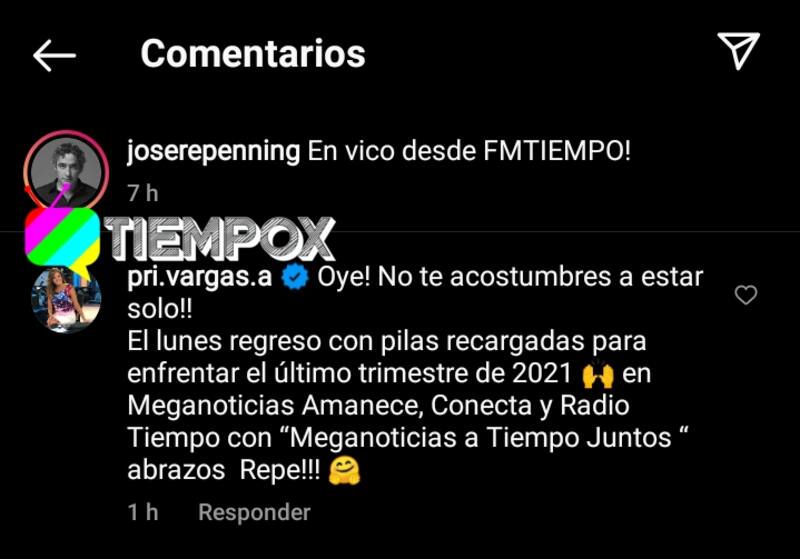Like pri.vargas.a's comment
Screen dimensions: 800x559
745,295
